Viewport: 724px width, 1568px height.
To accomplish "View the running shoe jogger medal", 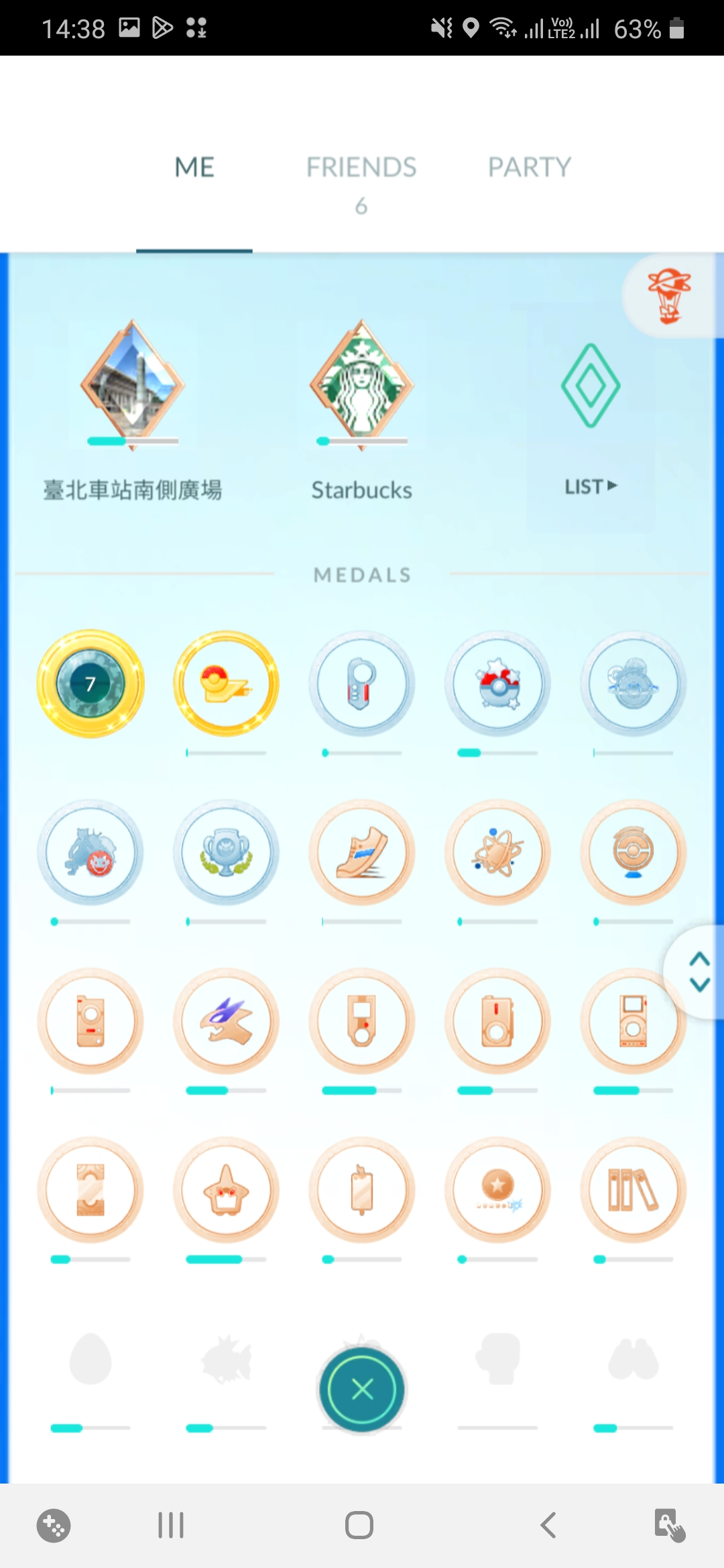I will (x=362, y=852).
